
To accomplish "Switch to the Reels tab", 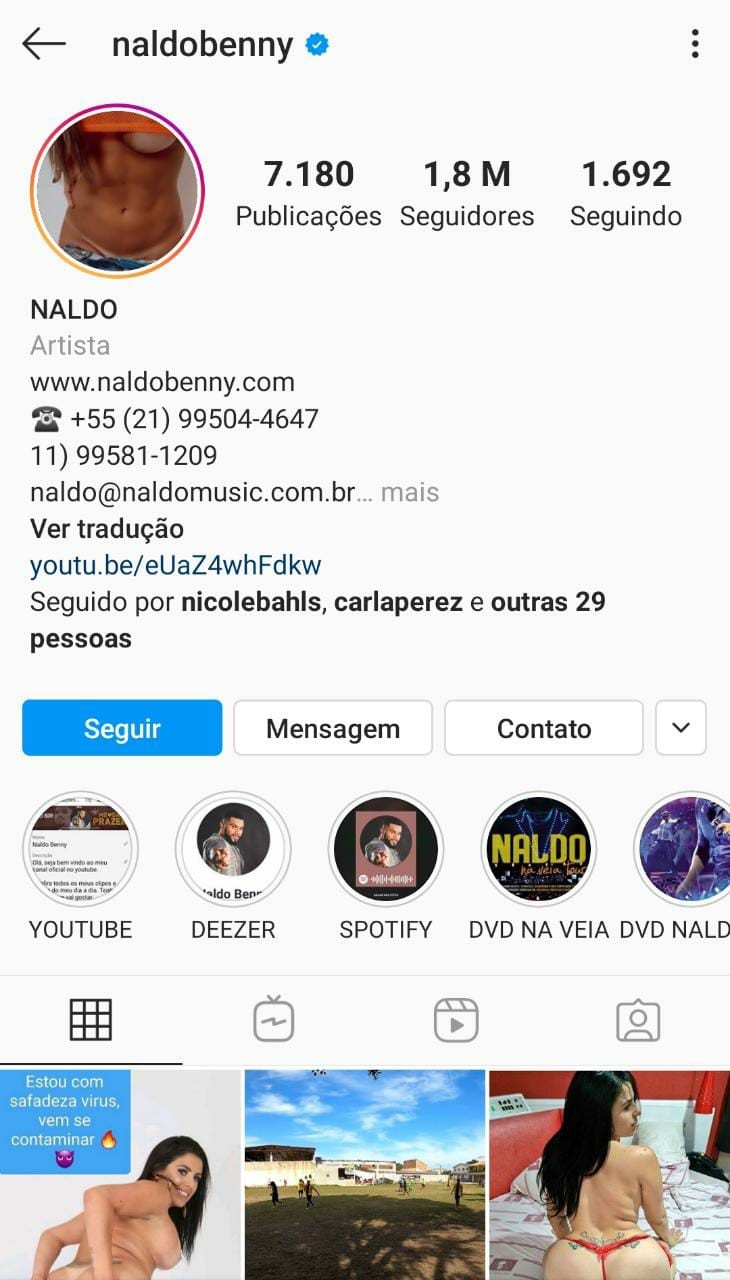I will coord(456,1020).
